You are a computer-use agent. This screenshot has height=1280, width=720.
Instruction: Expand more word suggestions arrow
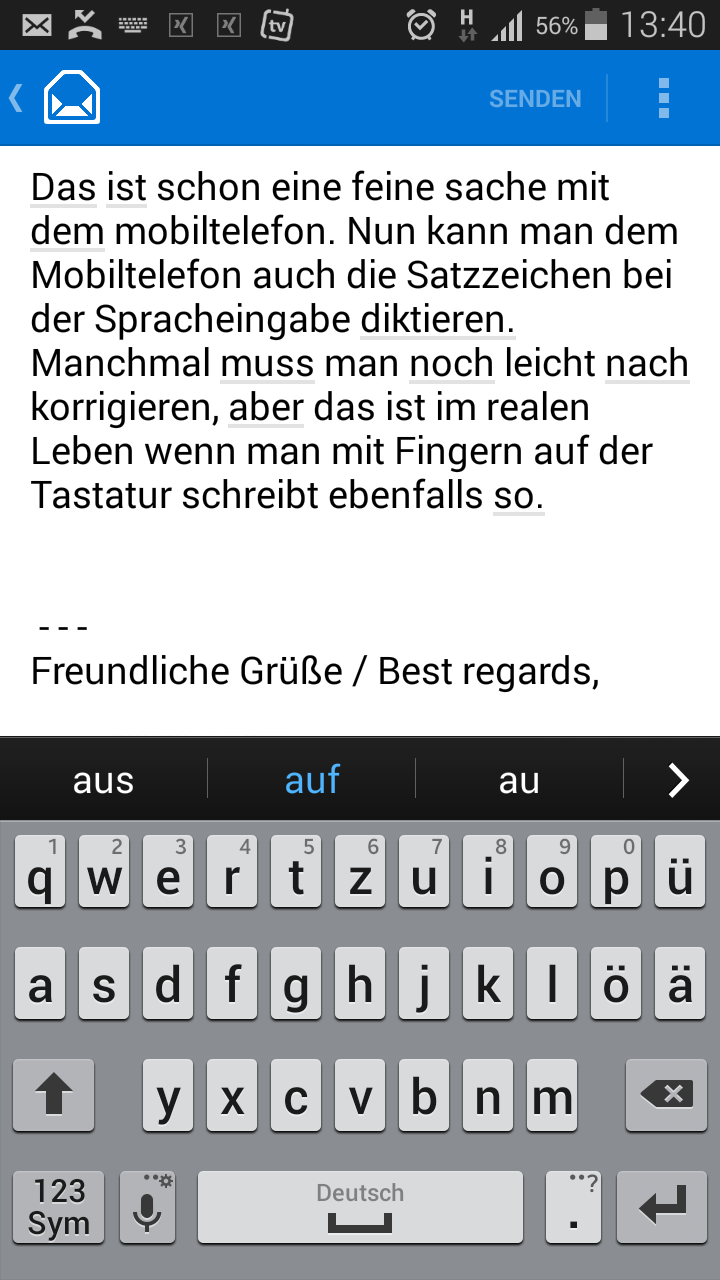pyautogui.click(x=678, y=780)
